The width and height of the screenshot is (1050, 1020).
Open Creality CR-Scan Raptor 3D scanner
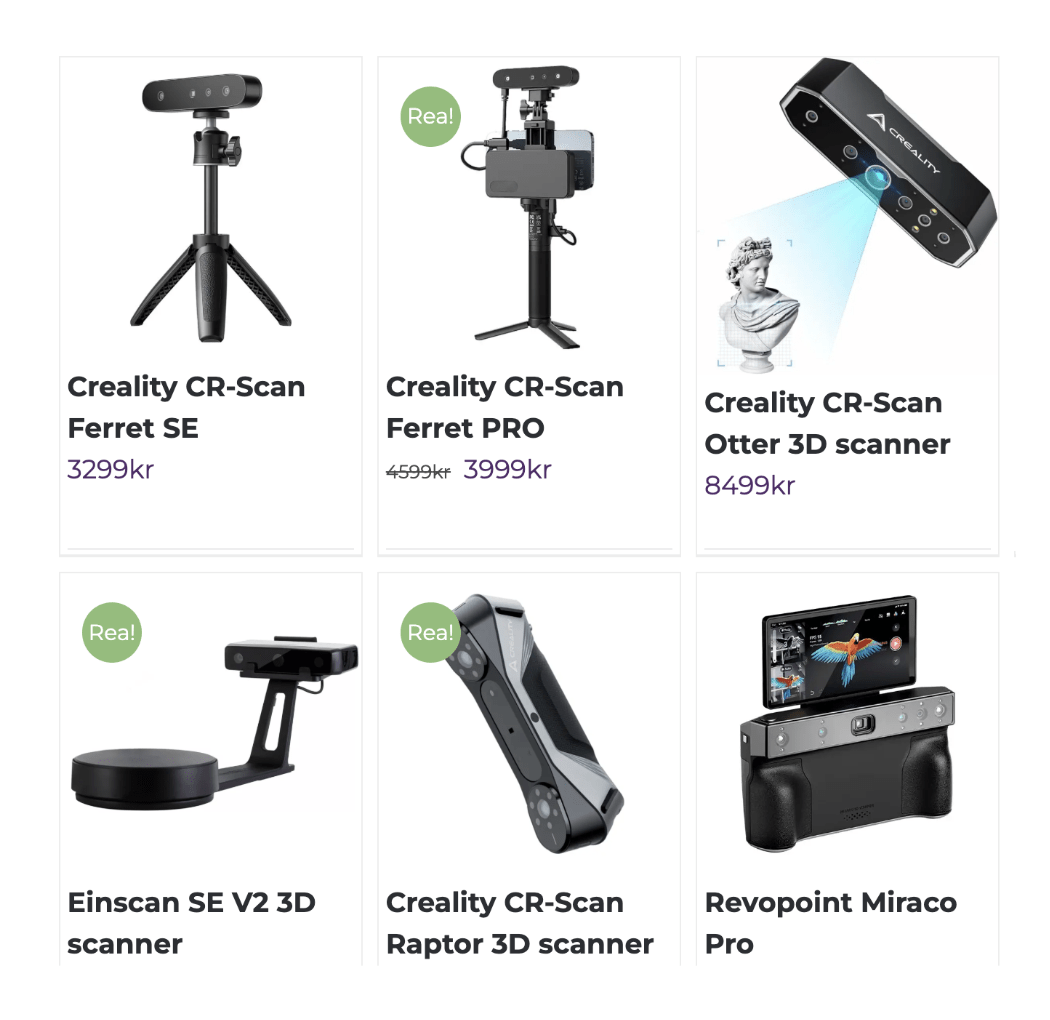pos(519,921)
